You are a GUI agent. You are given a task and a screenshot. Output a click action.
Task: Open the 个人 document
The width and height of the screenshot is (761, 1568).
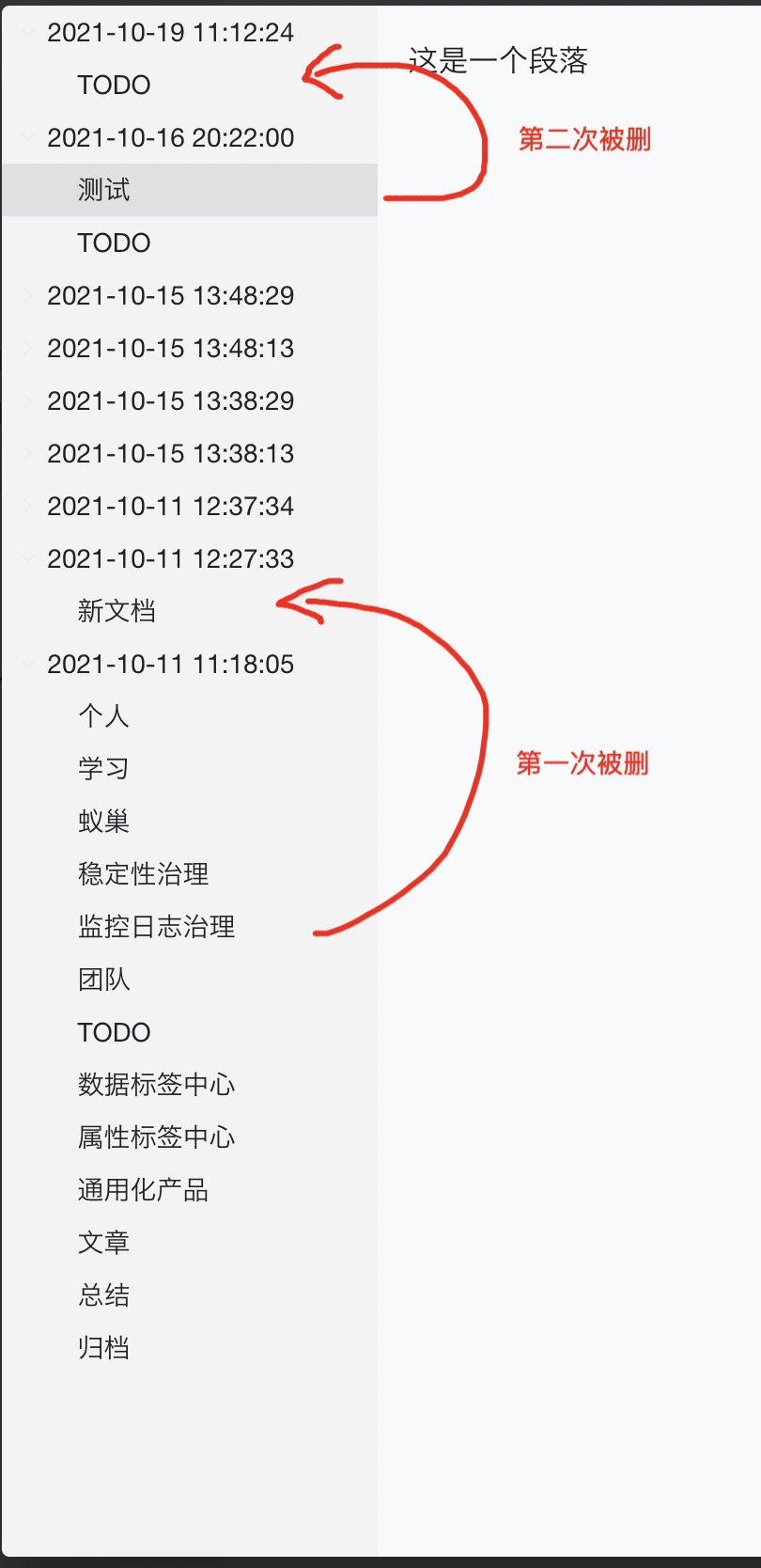[103, 717]
